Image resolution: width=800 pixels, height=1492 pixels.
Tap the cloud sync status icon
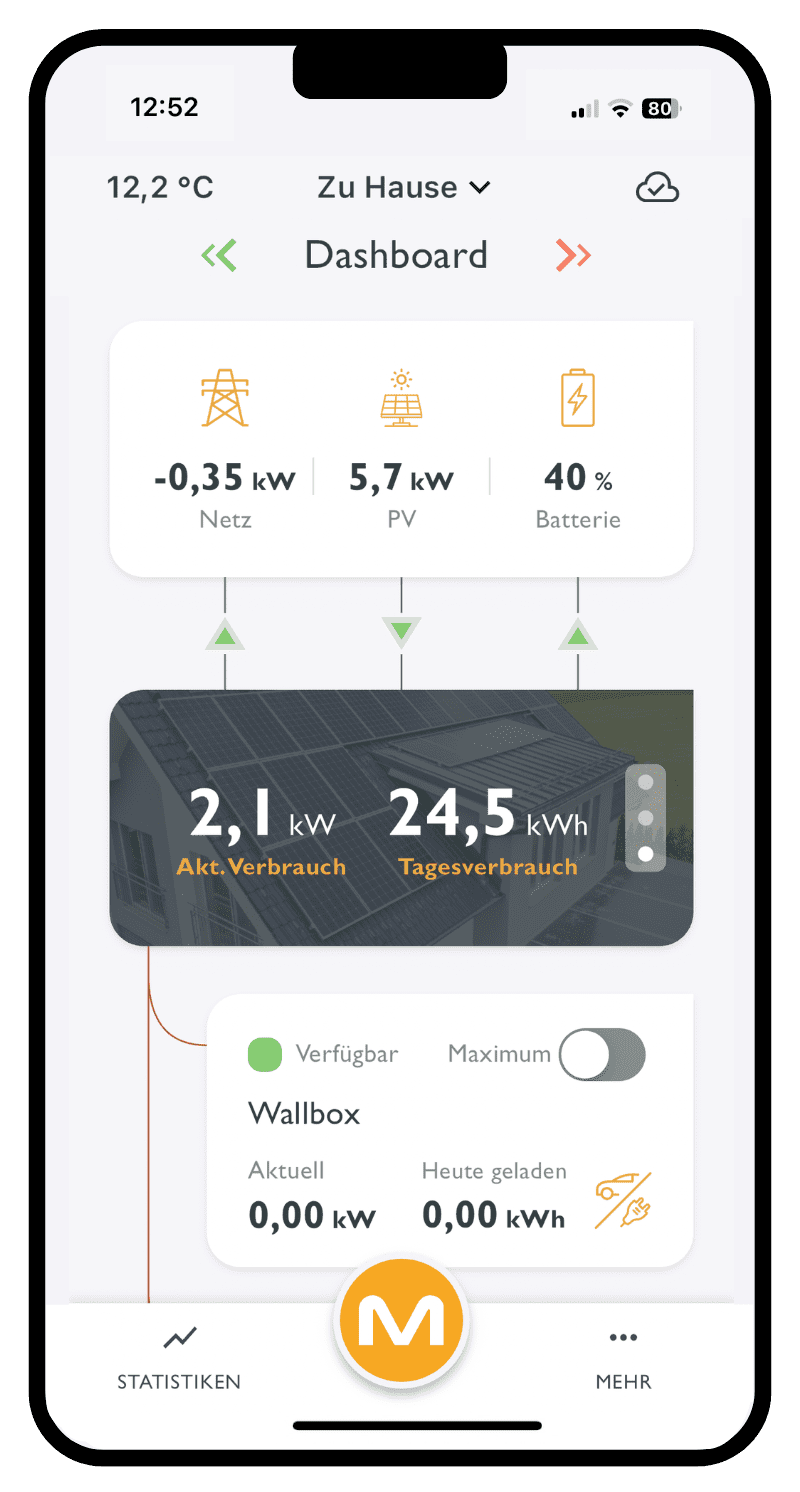(657, 188)
